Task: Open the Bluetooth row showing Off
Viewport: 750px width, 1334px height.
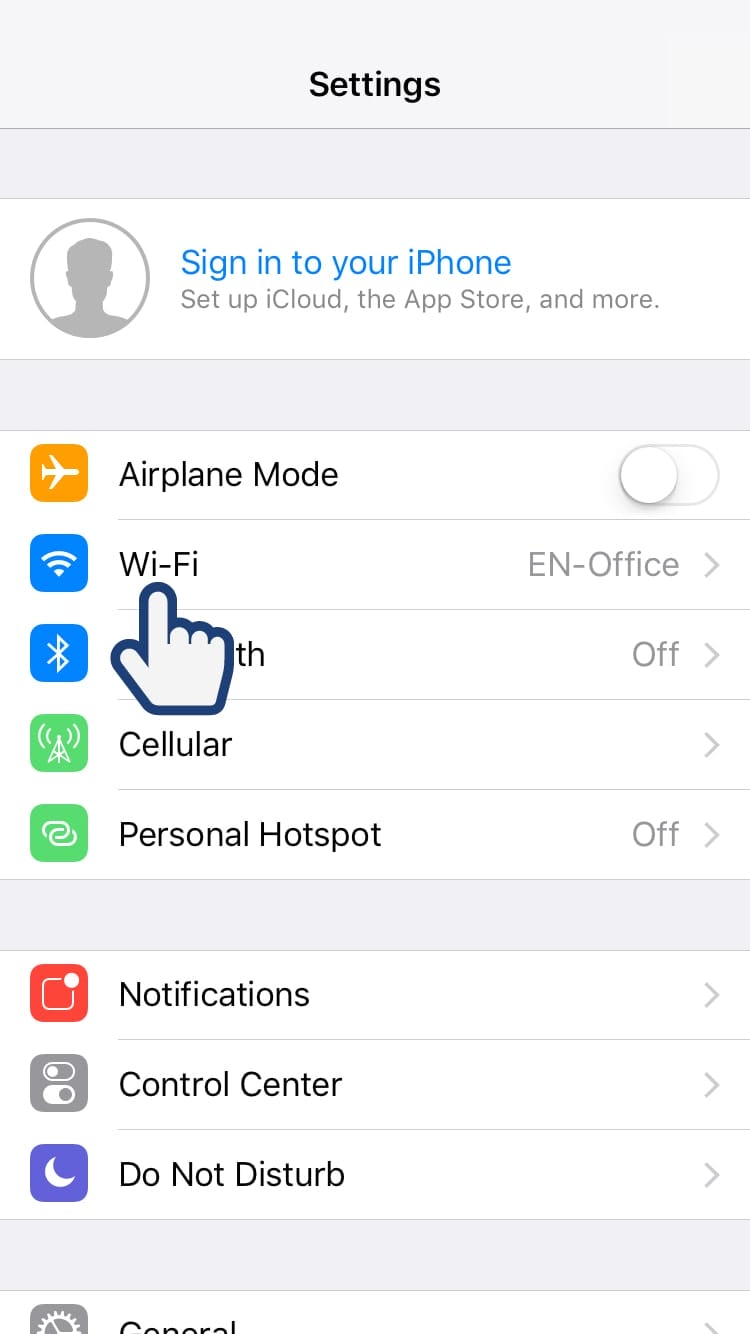Action: 450,655
